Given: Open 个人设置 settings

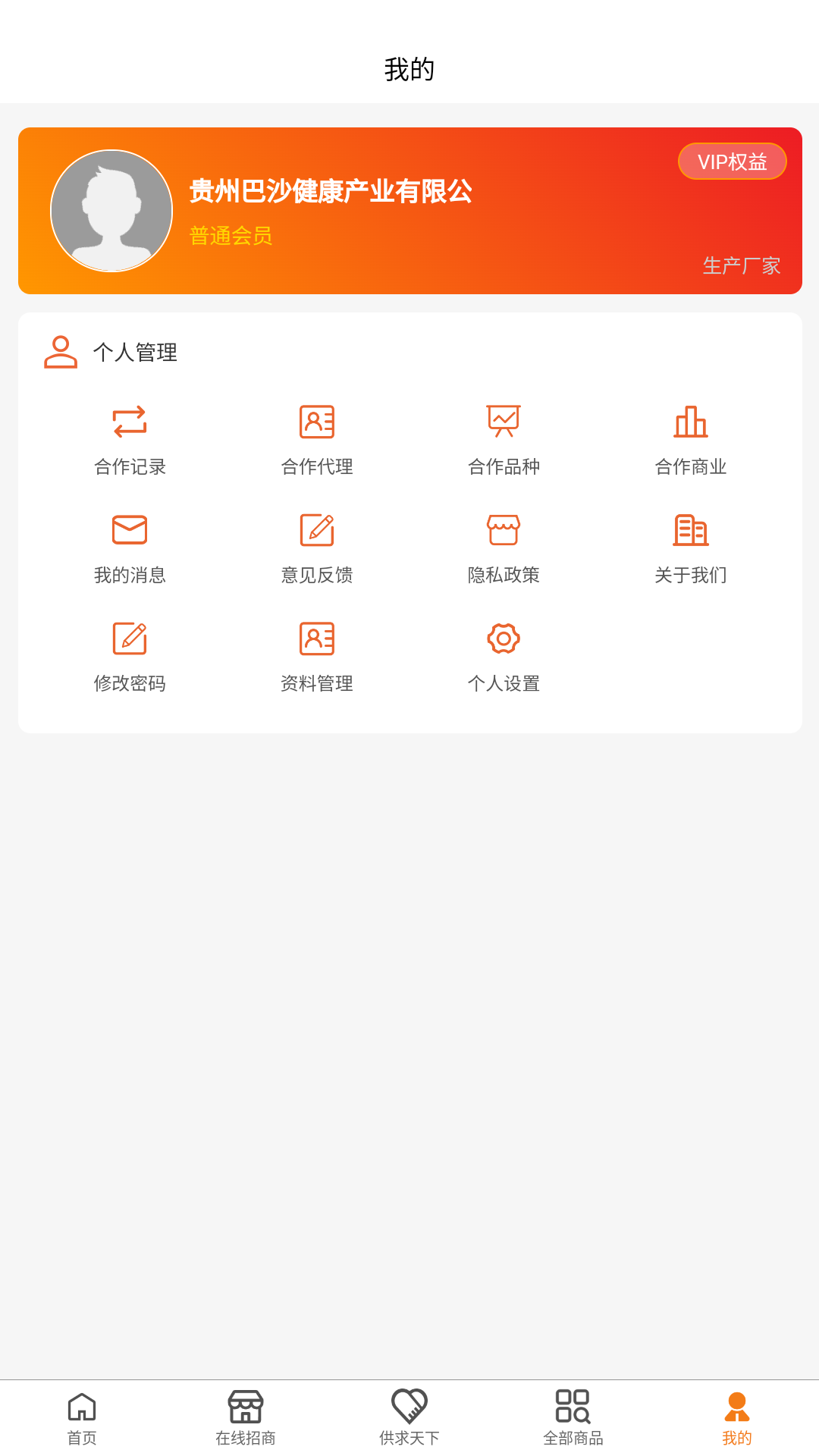Looking at the screenshot, I should pyautogui.click(x=504, y=655).
